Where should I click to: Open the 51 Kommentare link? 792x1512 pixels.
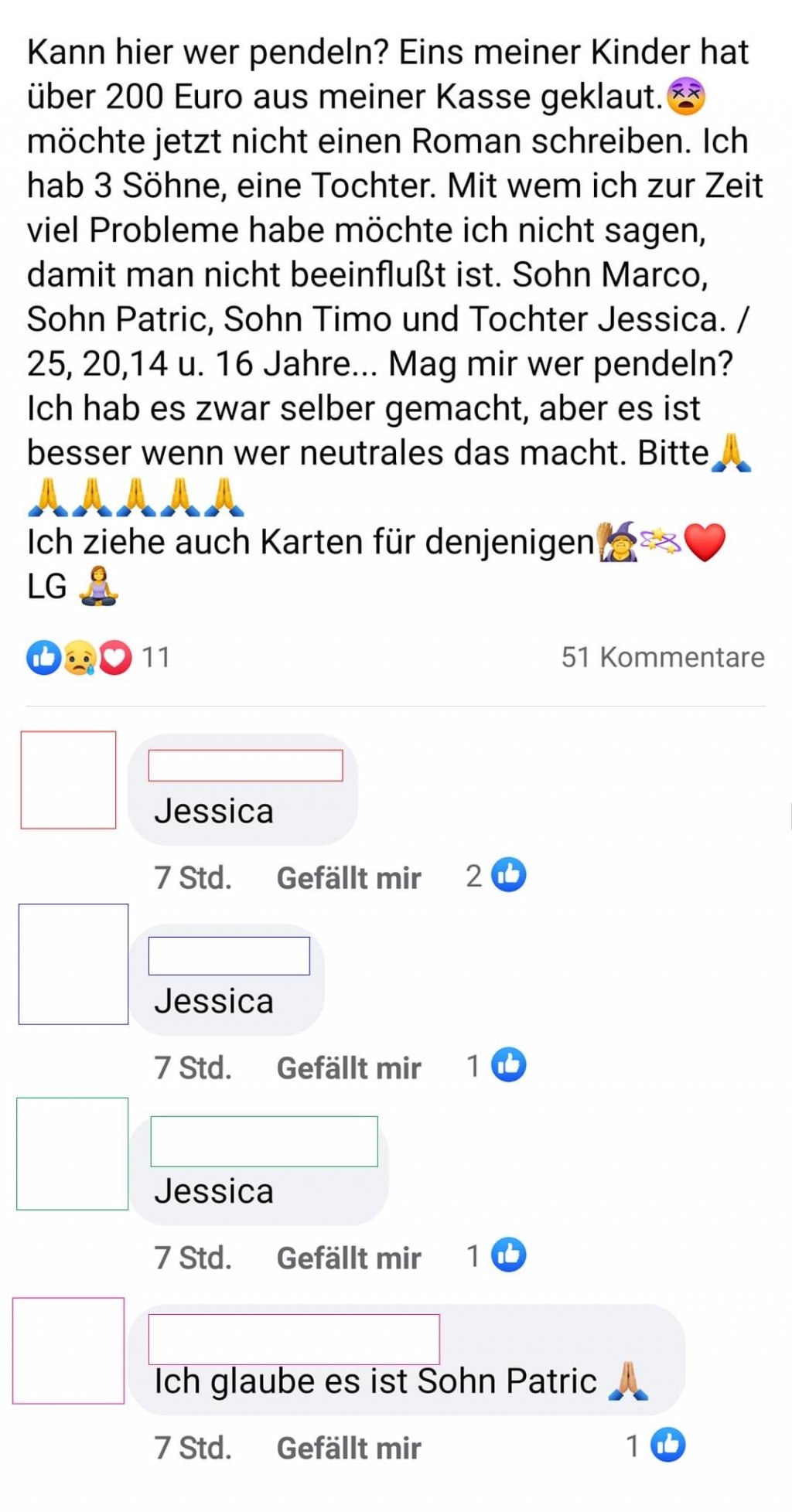[662, 657]
